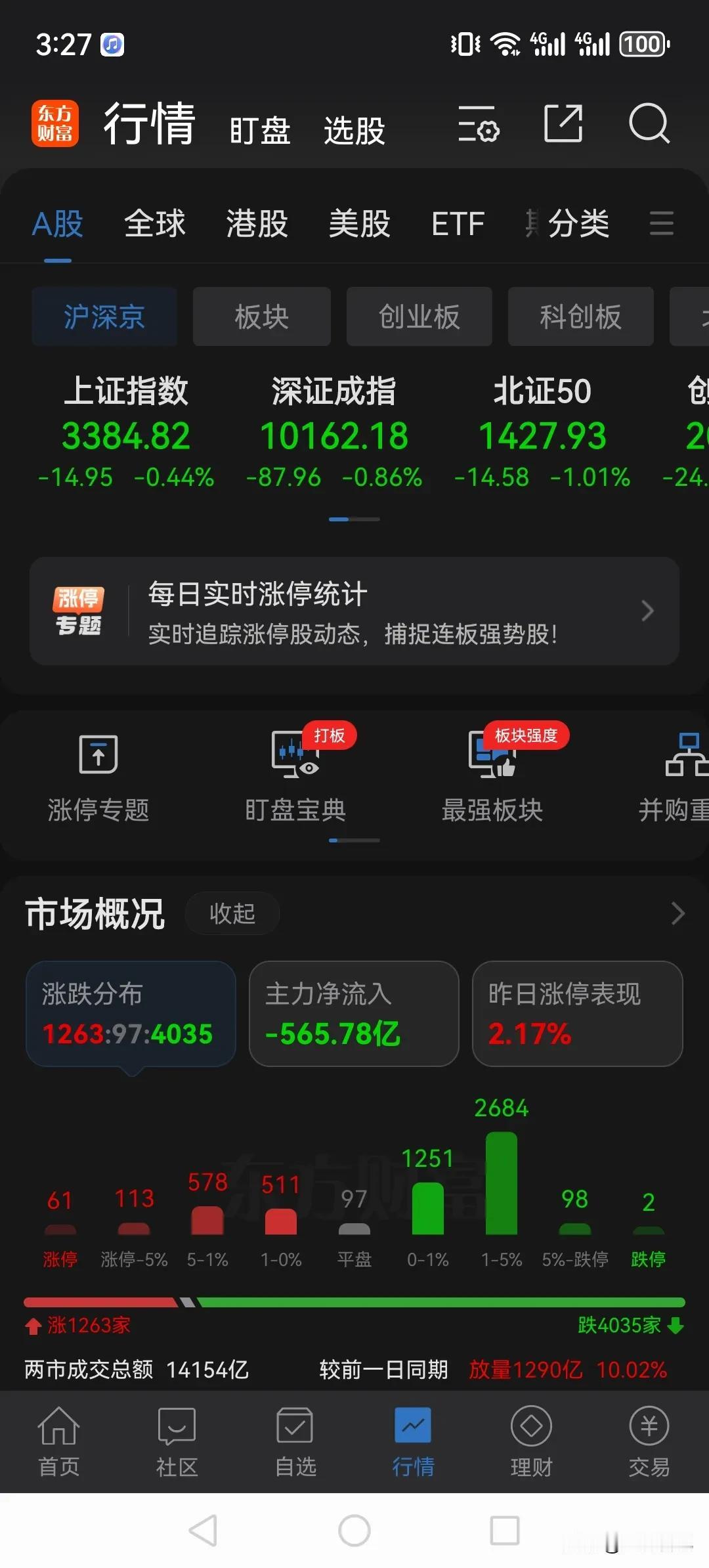The width and height of the screenshot is (709, 1568).
Task: Open 最强板块 shortcut
Action: pos(492,779)
